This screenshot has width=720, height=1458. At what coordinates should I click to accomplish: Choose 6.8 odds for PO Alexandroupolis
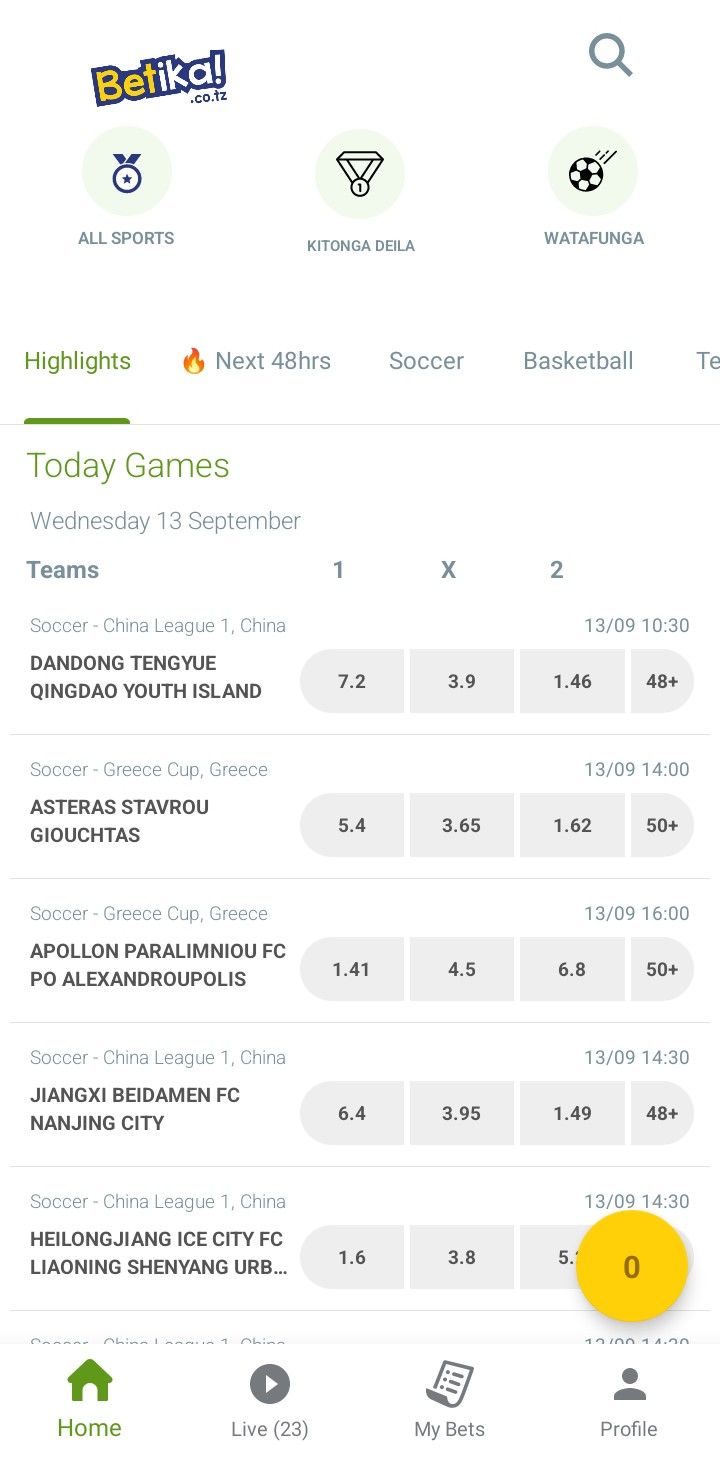point(572,969)
